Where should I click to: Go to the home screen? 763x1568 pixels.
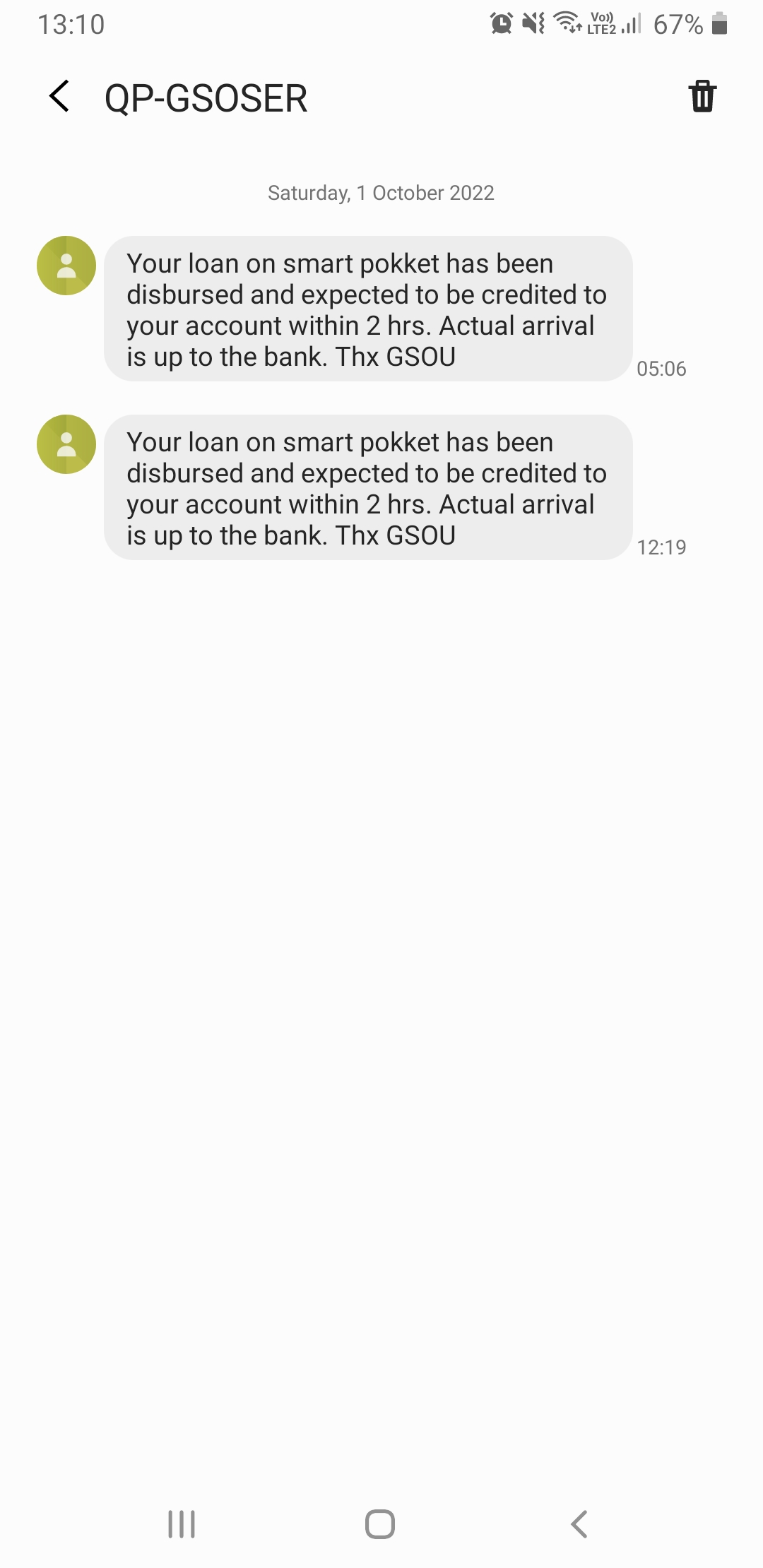tap(380, 1524)
